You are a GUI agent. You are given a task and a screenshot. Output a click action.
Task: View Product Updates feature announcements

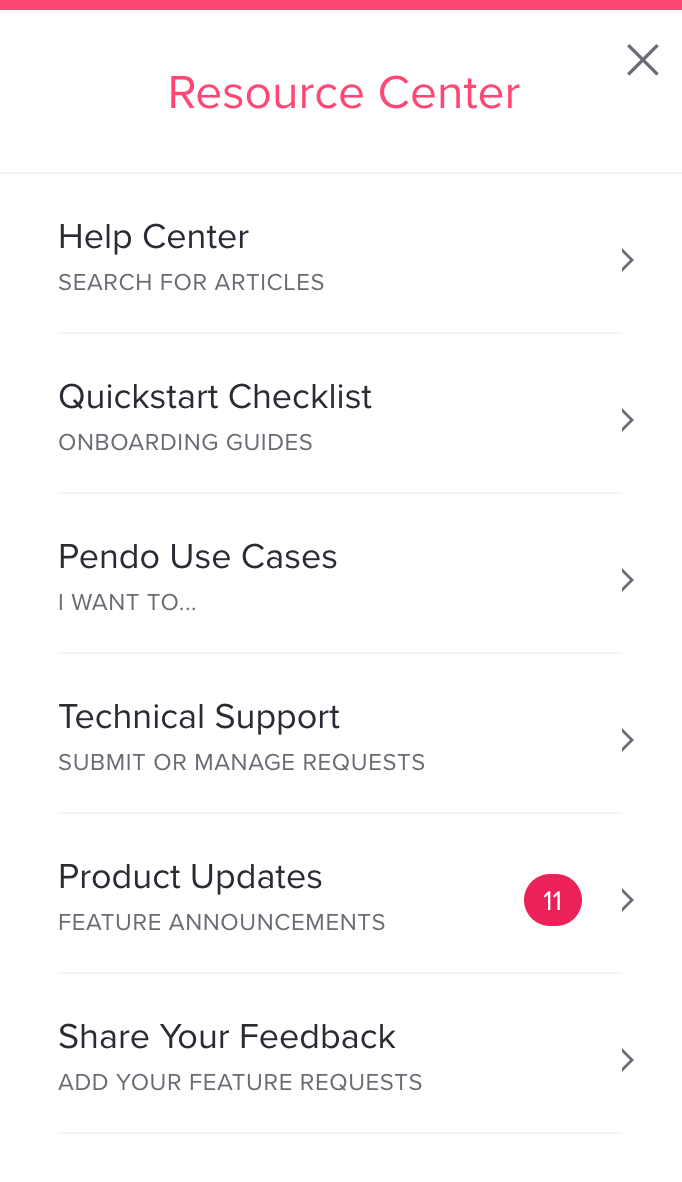340,893
